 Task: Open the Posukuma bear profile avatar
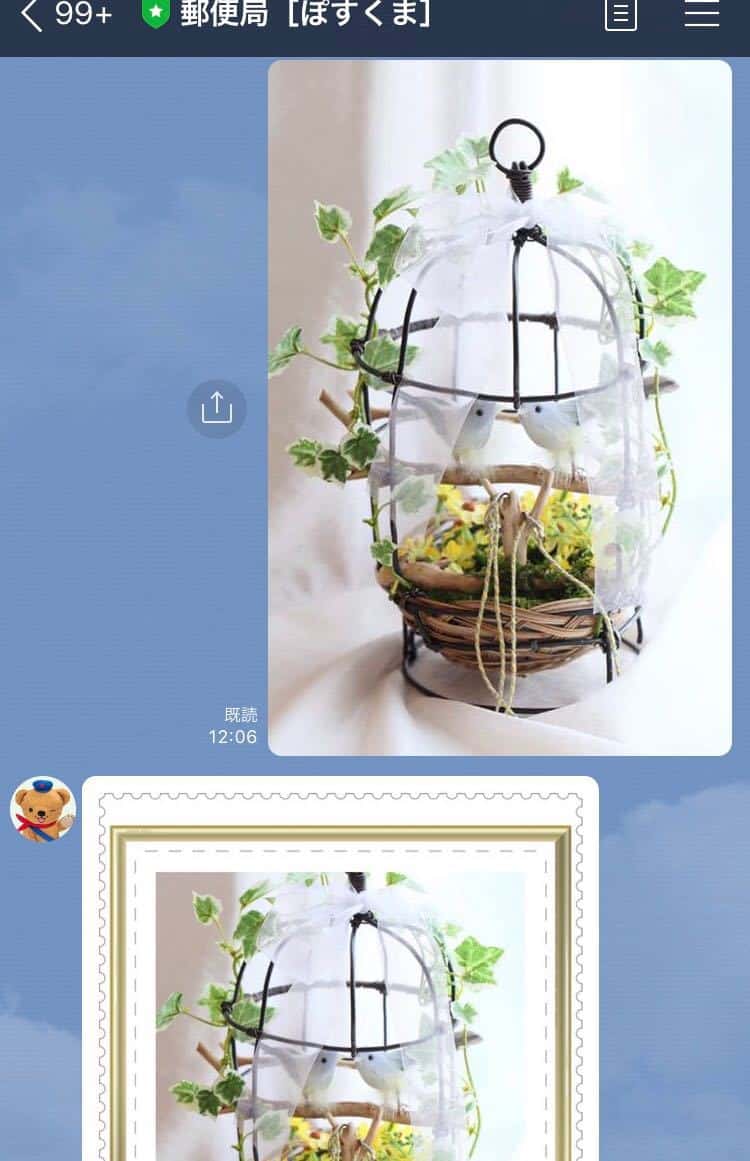(x=43, y=809)
